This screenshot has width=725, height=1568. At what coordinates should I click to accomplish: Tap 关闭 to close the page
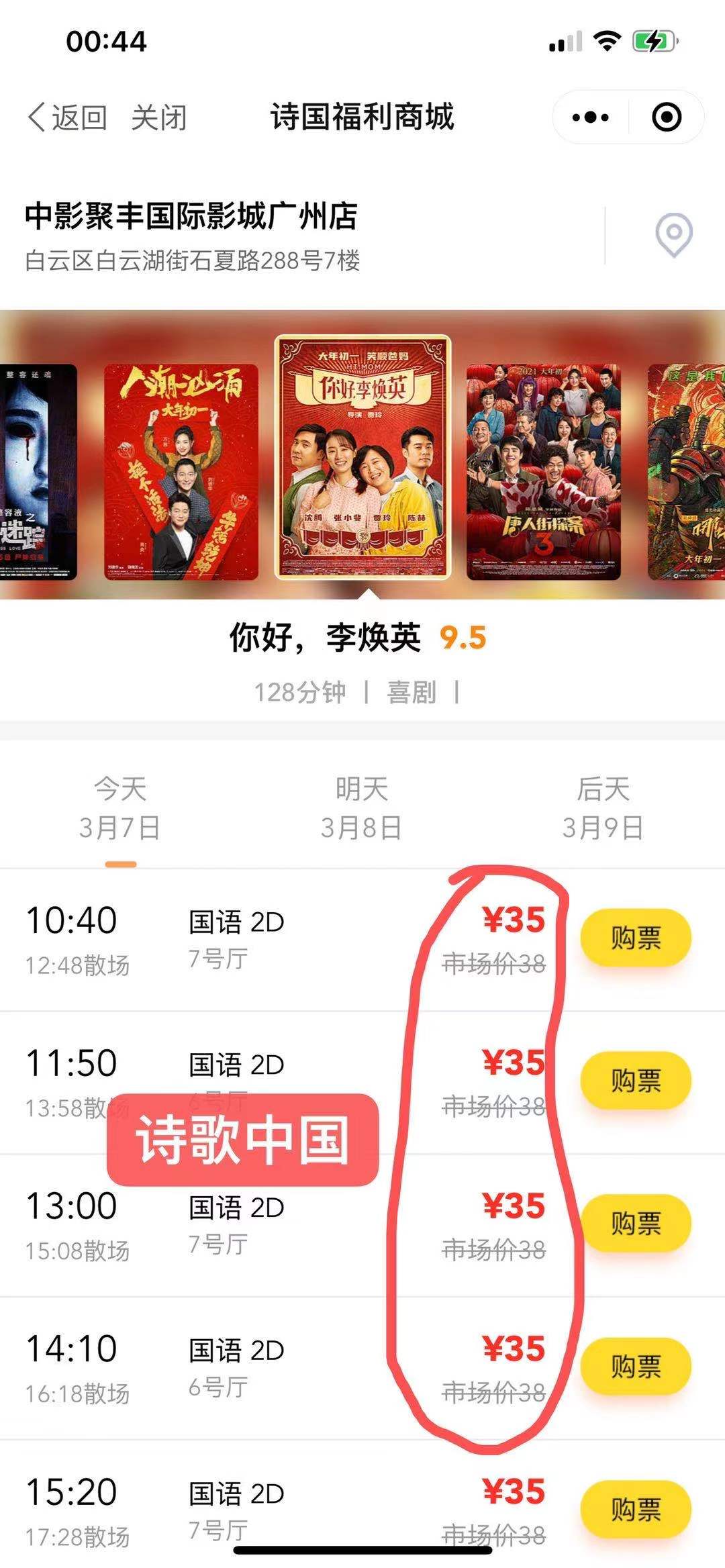(x=158, y=117)
